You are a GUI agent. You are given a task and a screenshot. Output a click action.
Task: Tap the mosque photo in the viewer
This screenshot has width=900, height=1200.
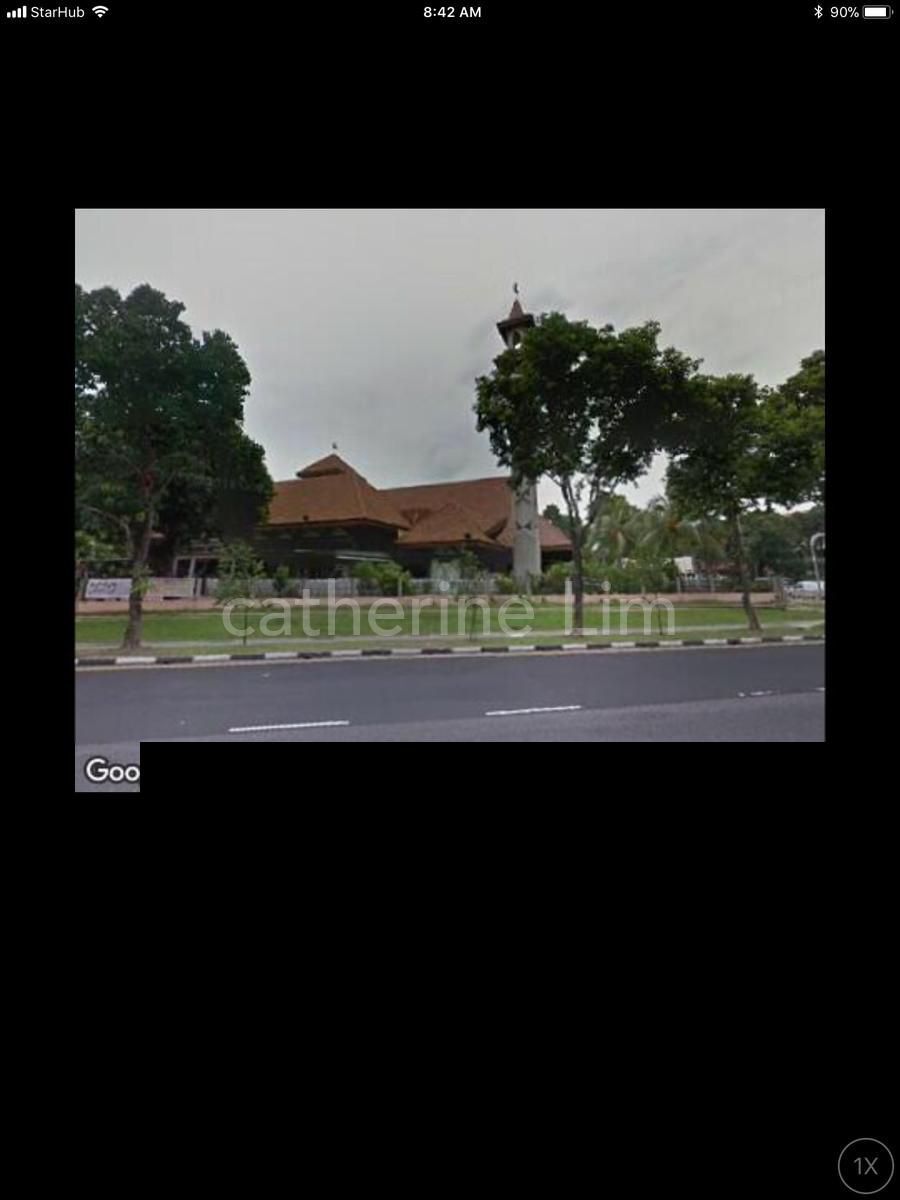[x=450, y=475]
